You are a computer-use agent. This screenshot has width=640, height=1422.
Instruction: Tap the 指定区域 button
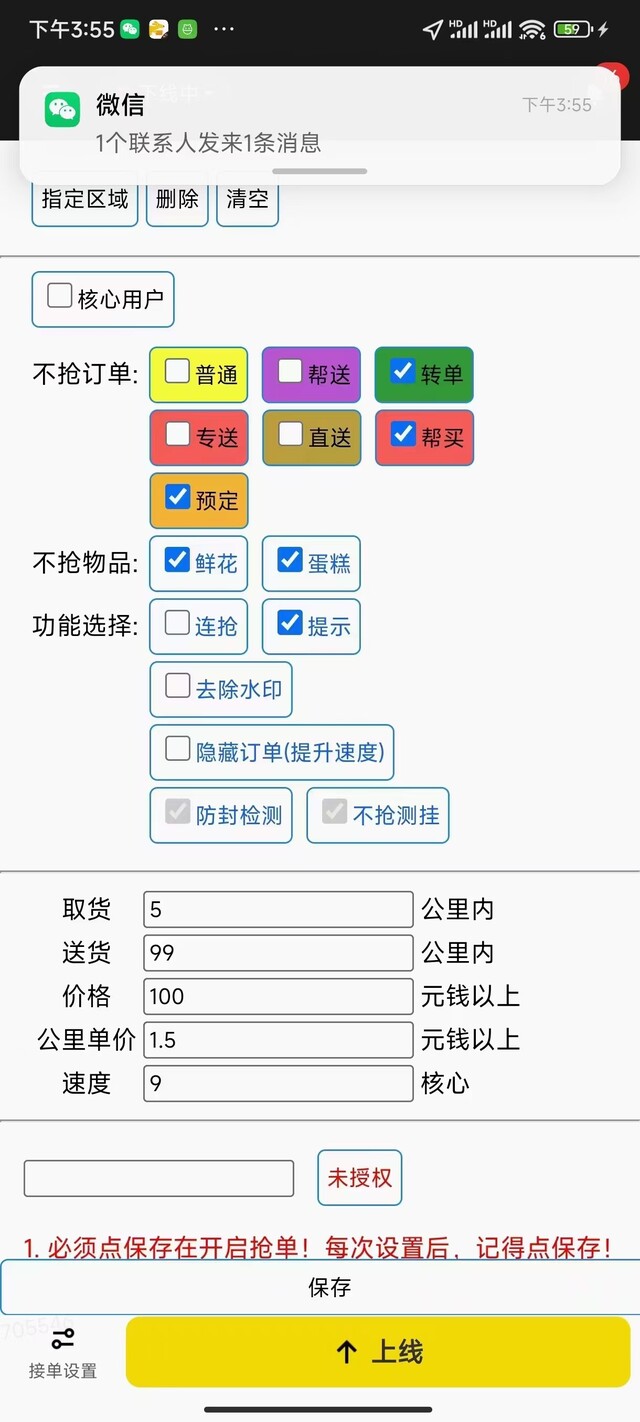click(84, 199)
